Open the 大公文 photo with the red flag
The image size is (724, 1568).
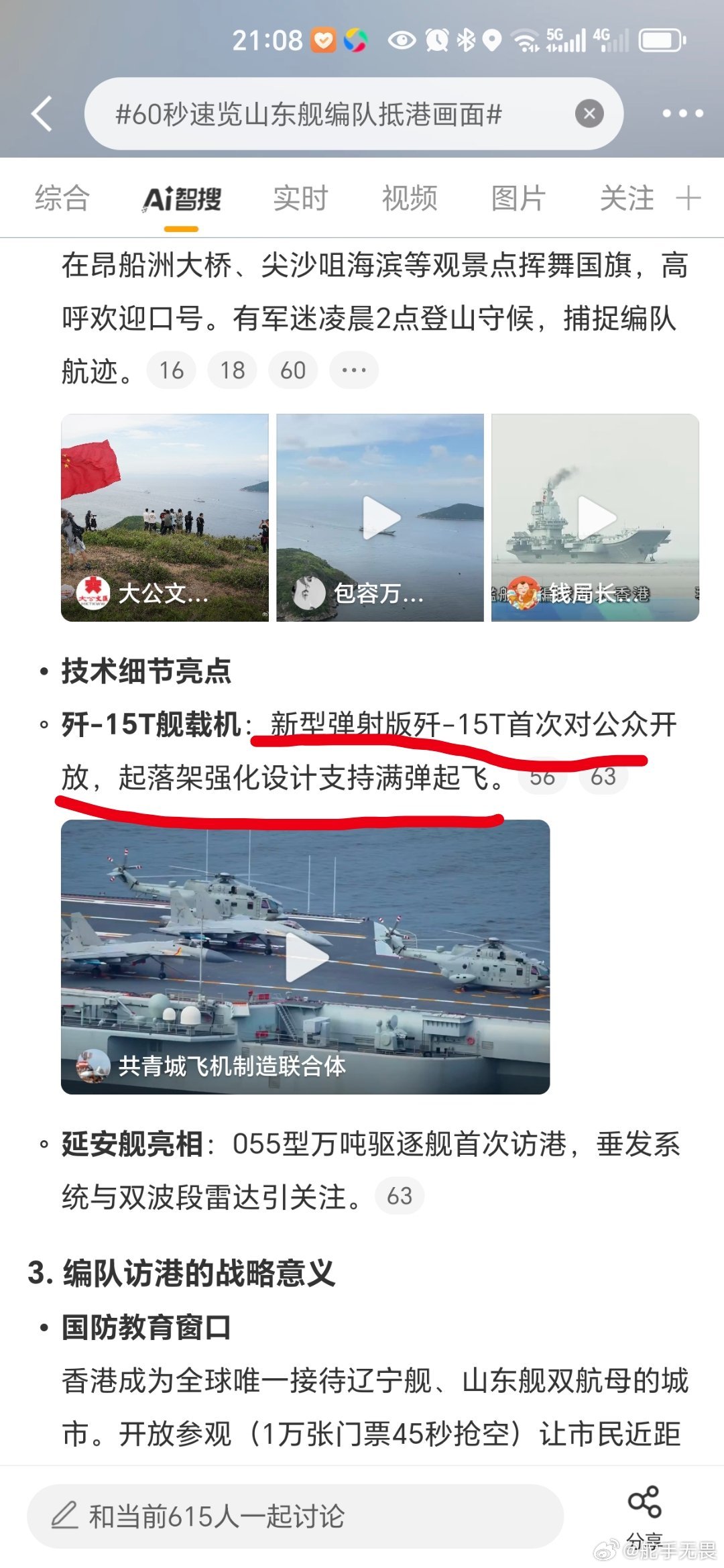pos(165,518)
